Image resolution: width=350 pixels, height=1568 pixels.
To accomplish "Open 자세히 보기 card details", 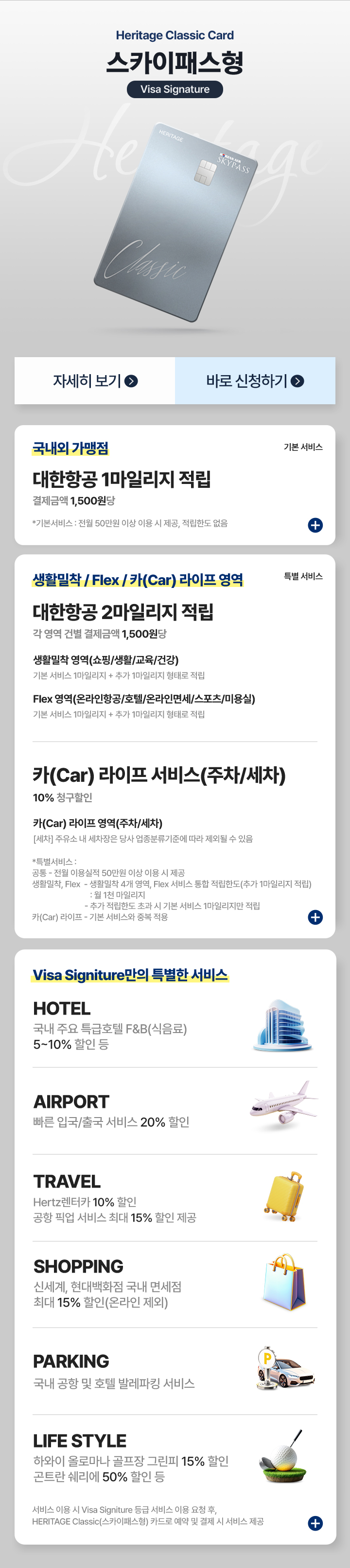I will (95, 381).
